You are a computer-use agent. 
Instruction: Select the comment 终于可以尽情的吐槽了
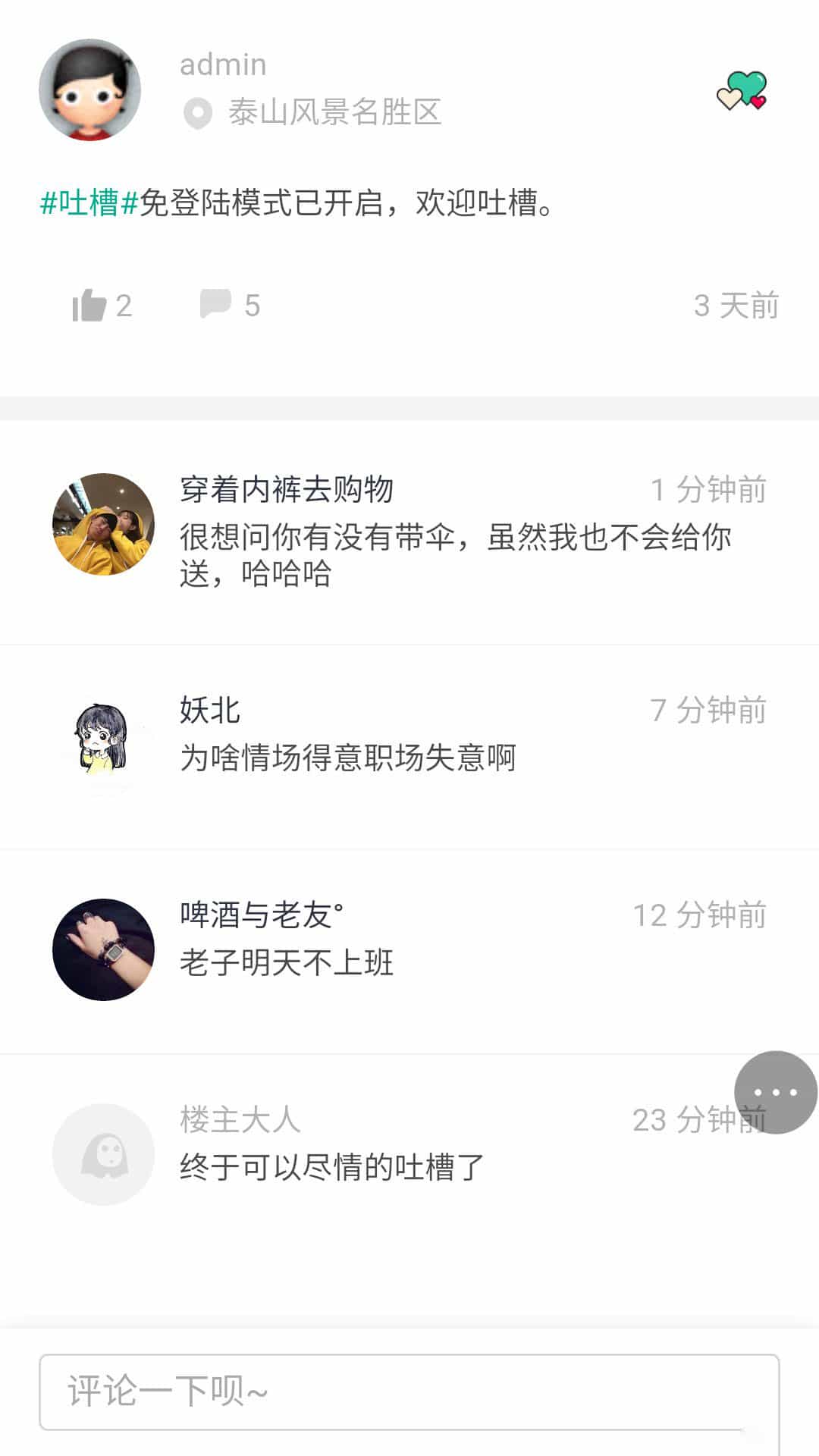[x=330, y=1168]
